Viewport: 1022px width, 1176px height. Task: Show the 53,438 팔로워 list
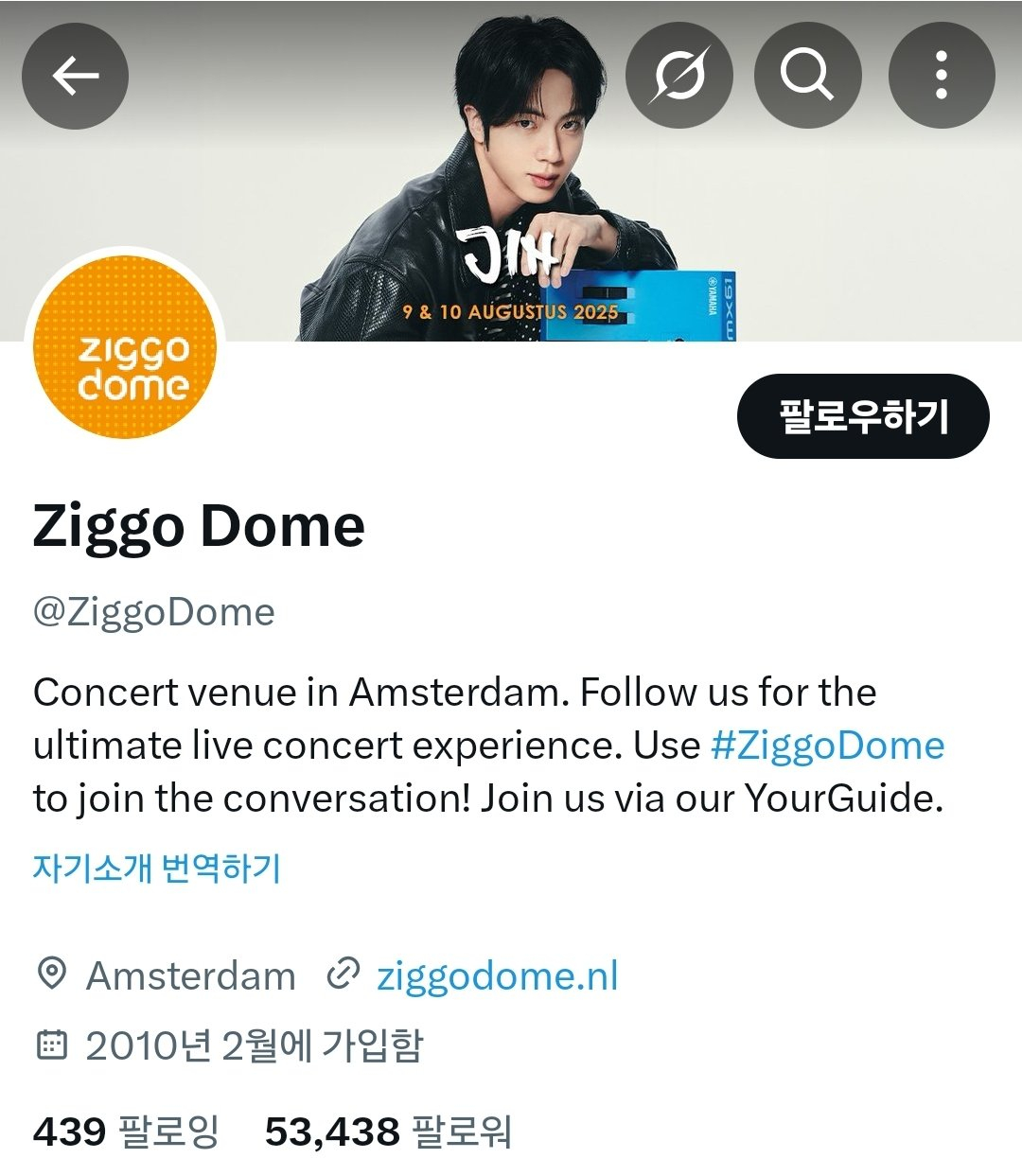point(388,1132)
